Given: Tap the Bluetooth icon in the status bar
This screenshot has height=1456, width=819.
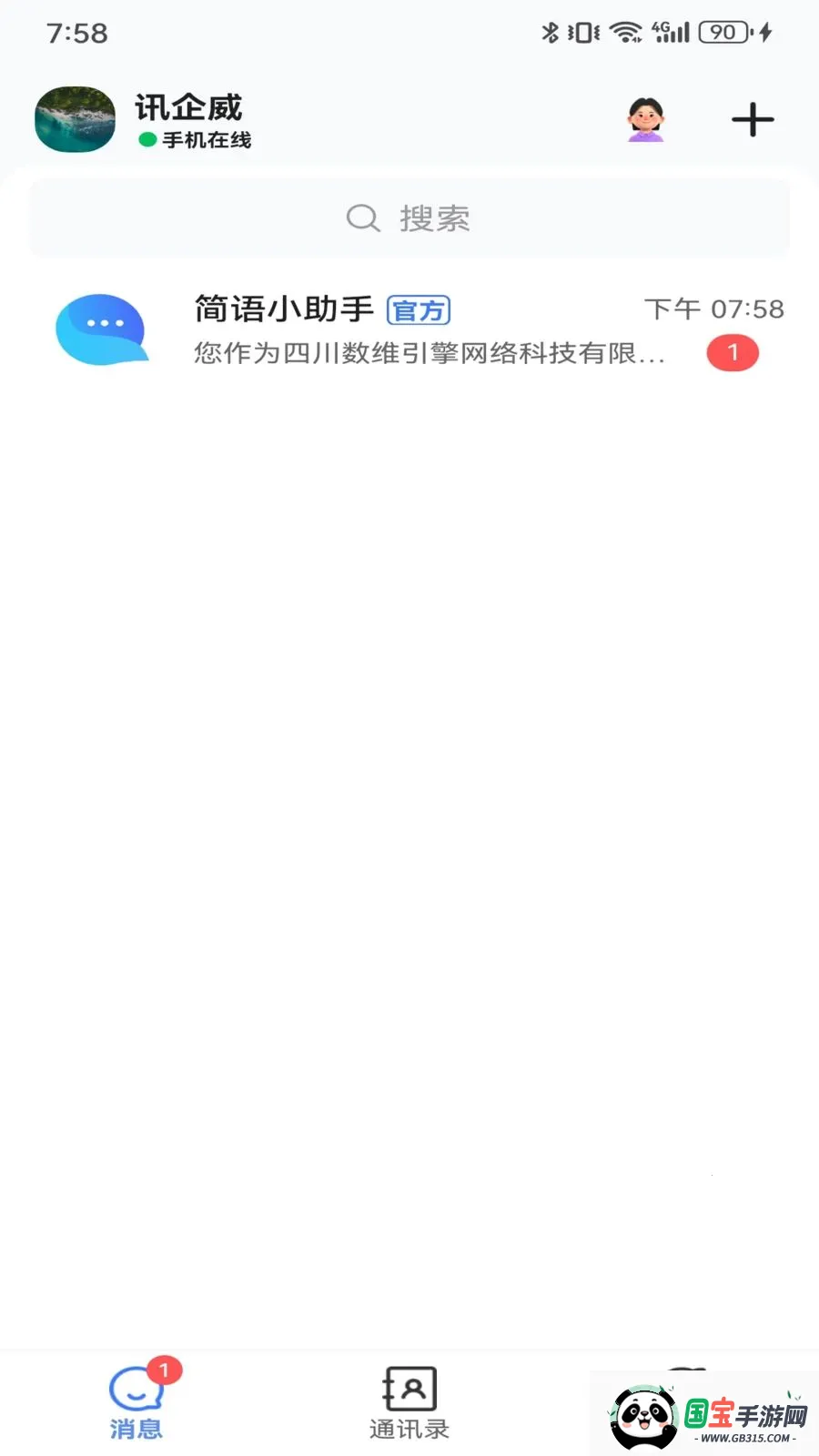Looking at the screenshot, I should pos(550,32).
